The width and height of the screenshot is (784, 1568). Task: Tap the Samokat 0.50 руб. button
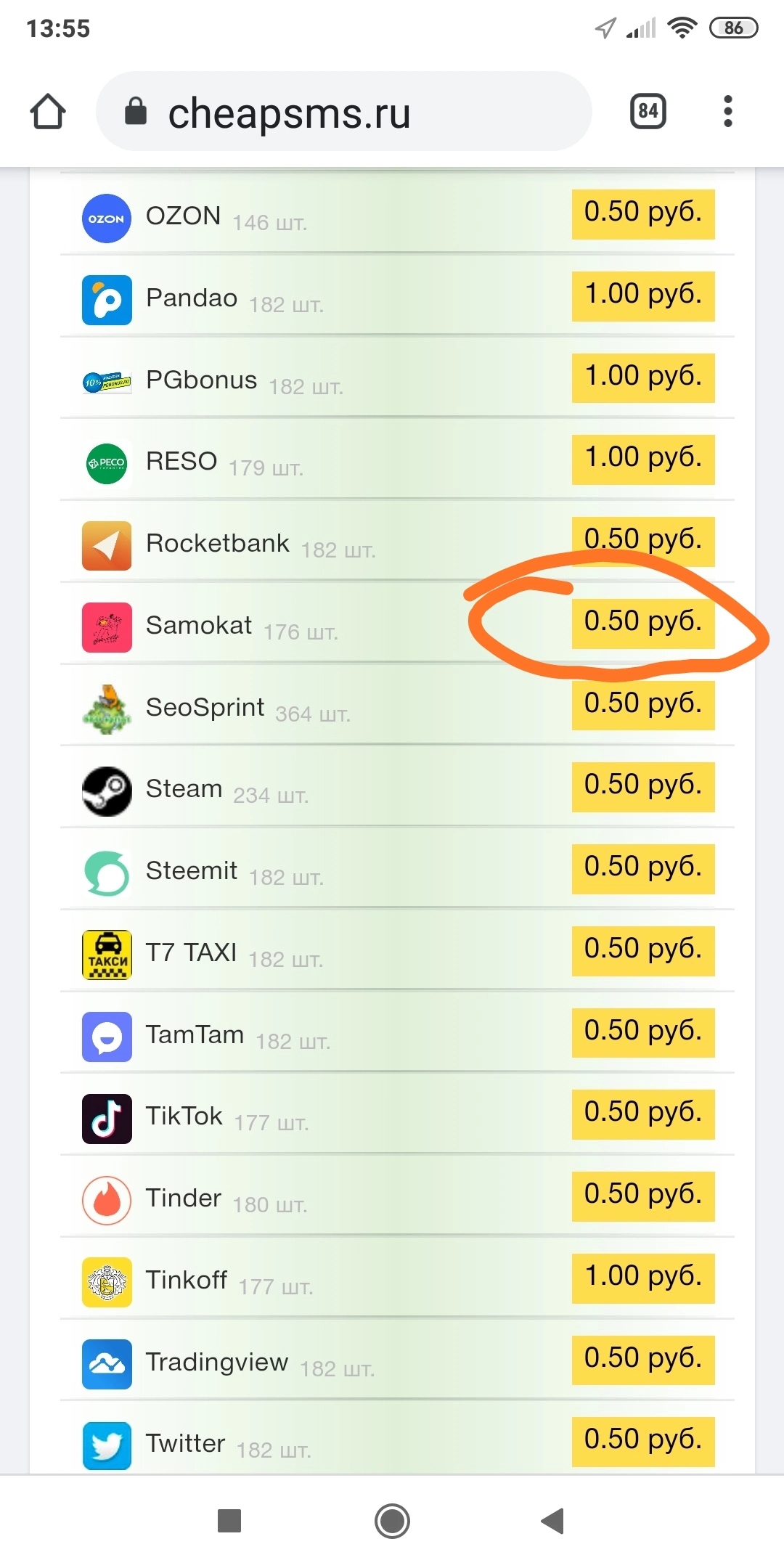pyautogui.click(x=643, y=623)
